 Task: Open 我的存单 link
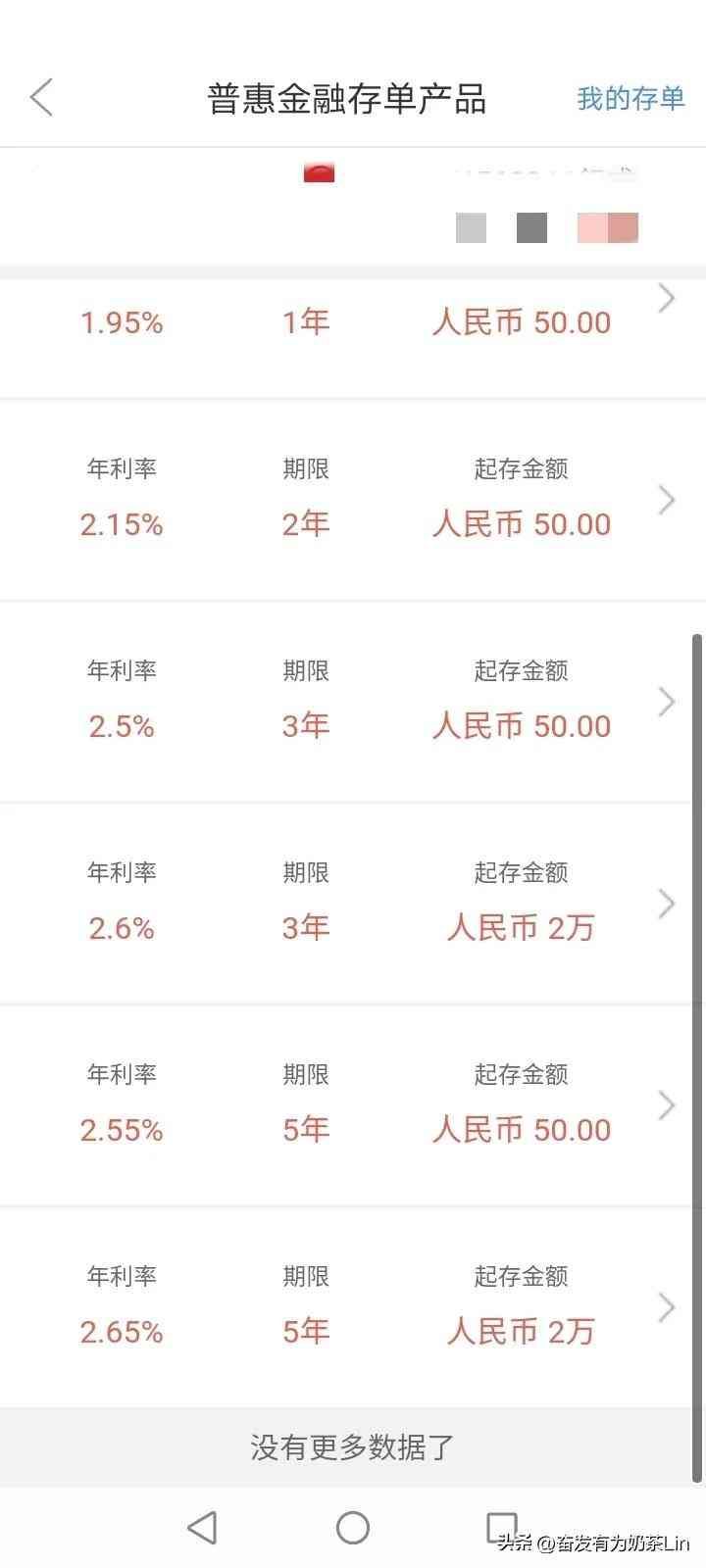coord(630,99)
